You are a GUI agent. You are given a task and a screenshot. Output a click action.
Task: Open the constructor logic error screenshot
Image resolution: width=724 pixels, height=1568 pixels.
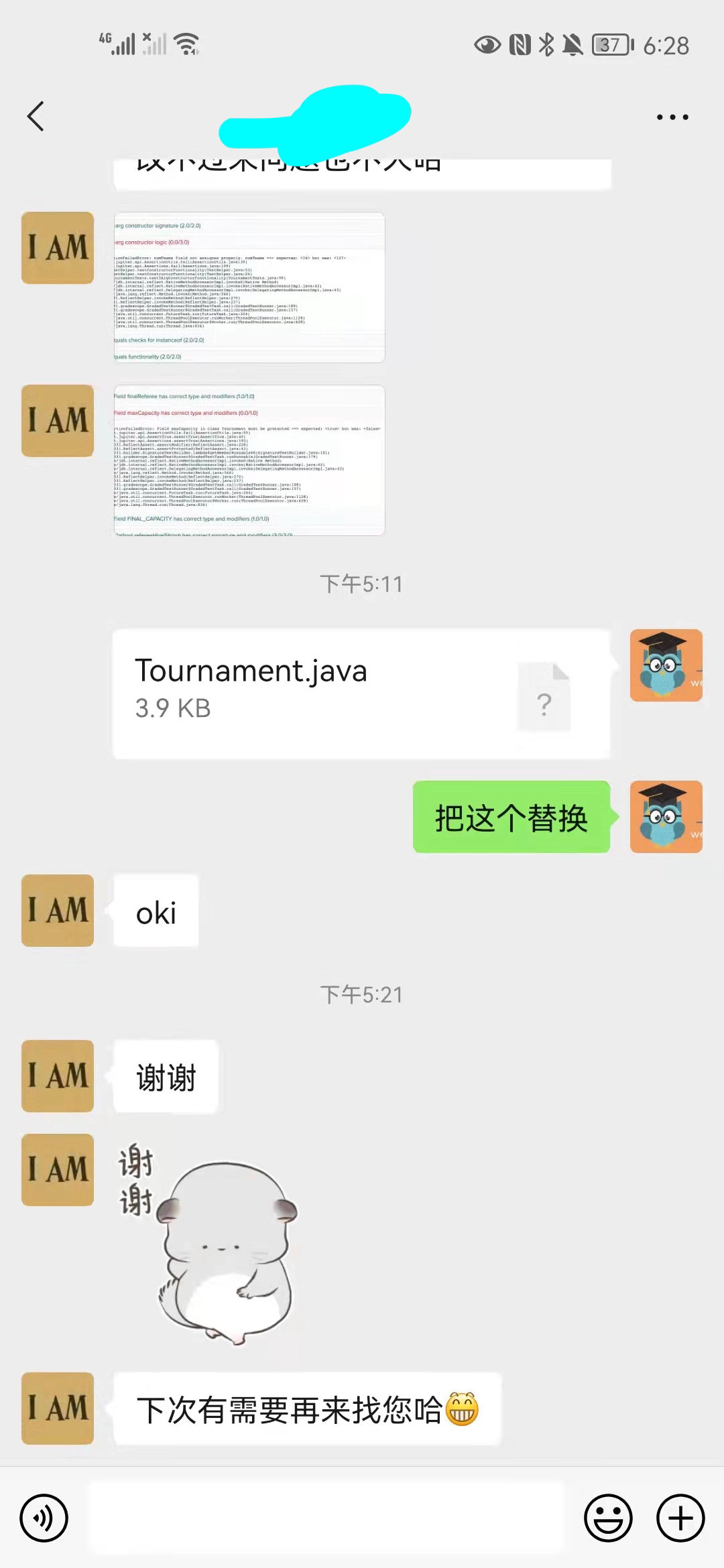click(249, 287)
